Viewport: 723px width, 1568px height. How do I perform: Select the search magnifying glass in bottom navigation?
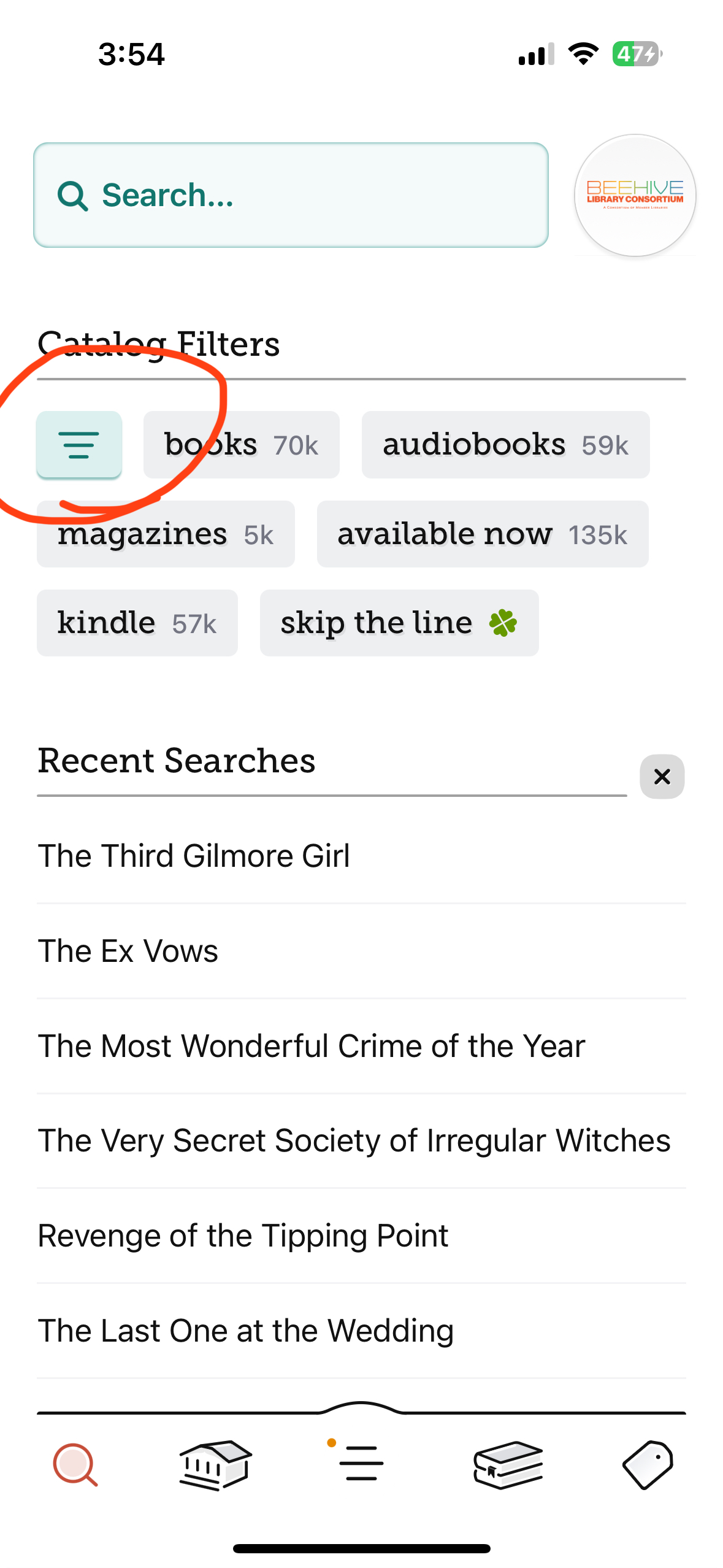pos(72,1463)
